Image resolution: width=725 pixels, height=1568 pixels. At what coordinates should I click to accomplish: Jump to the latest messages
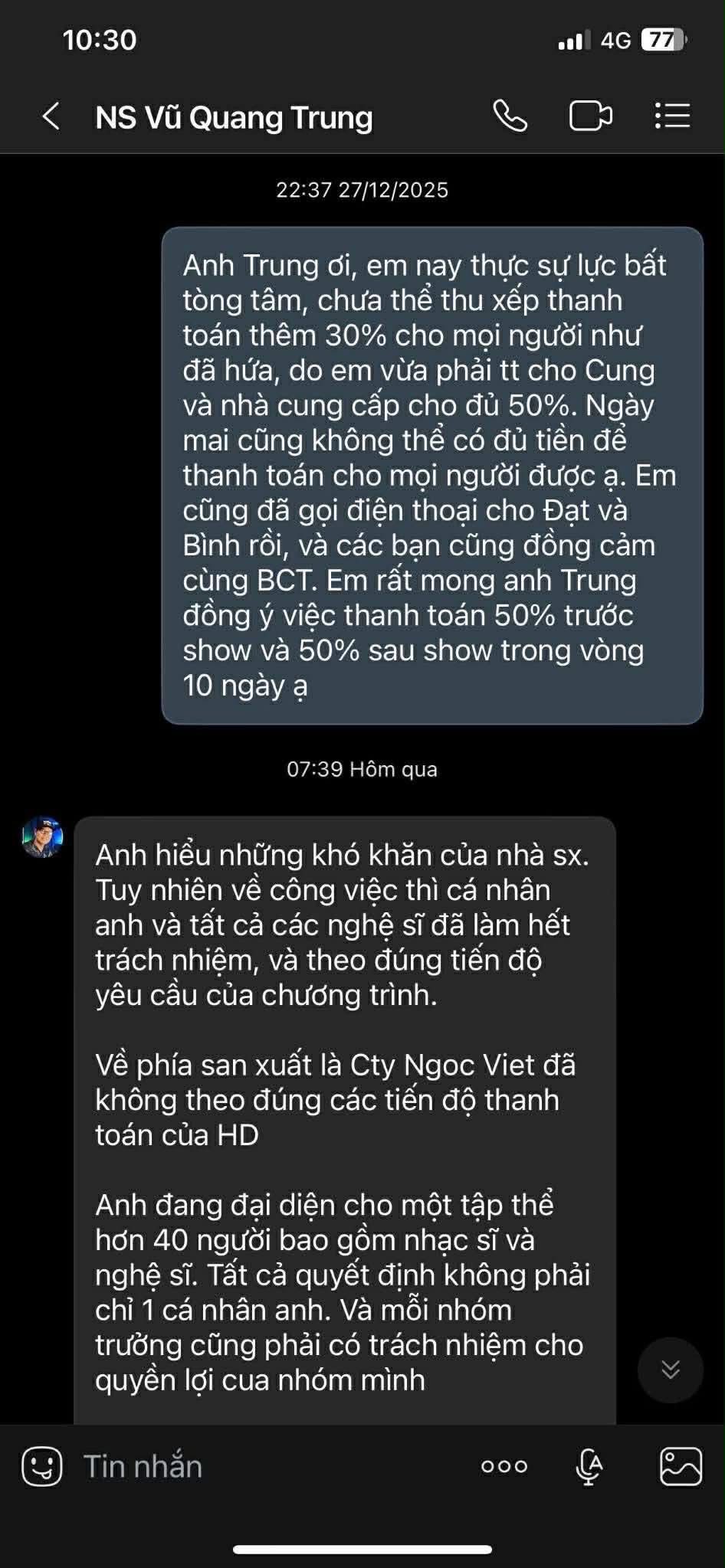pyautogui.click(x=670, y=1370)
